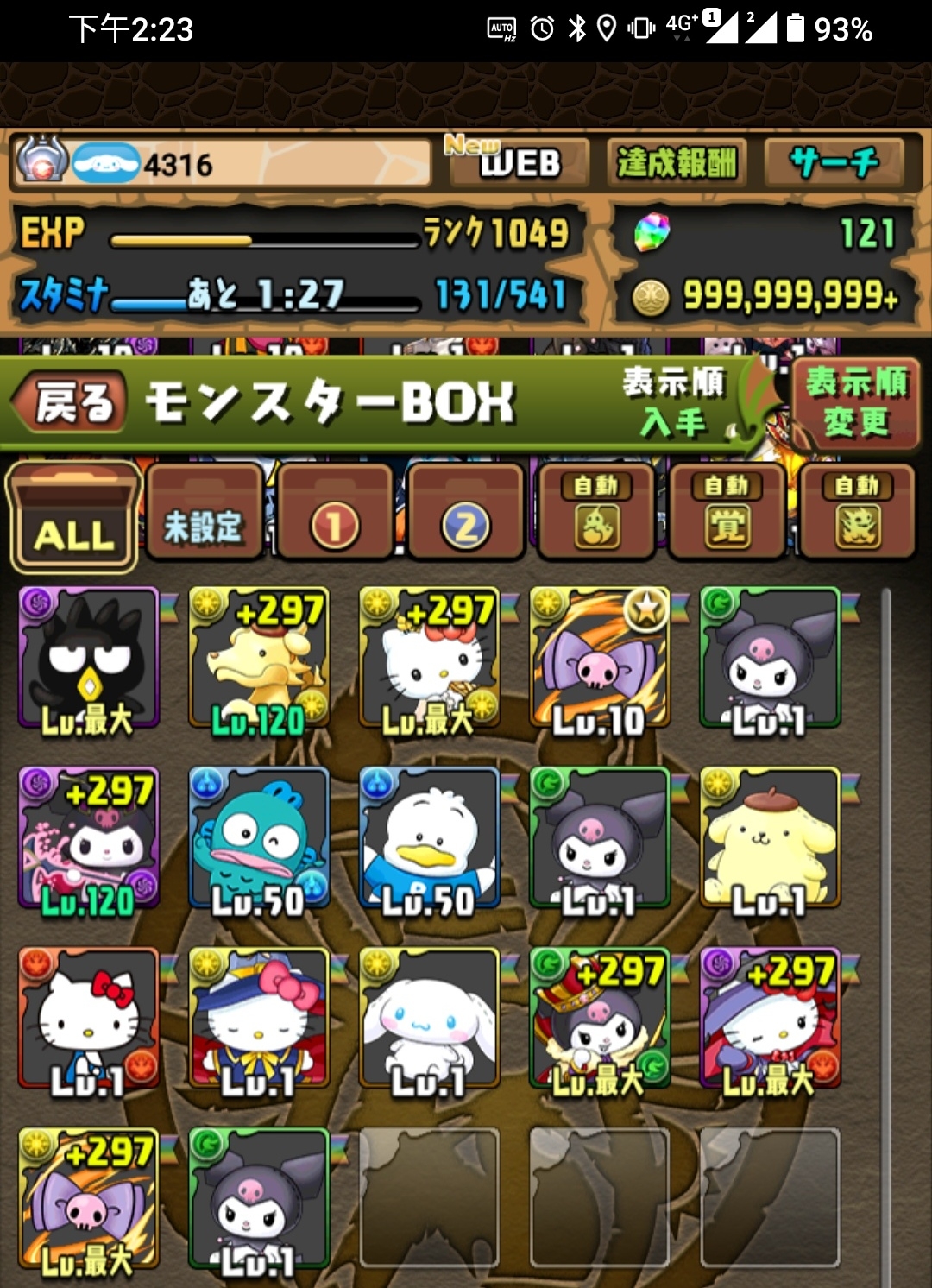Select the black penguin monster Lv.最大
Screen dimensions: 932x1288
88,659
